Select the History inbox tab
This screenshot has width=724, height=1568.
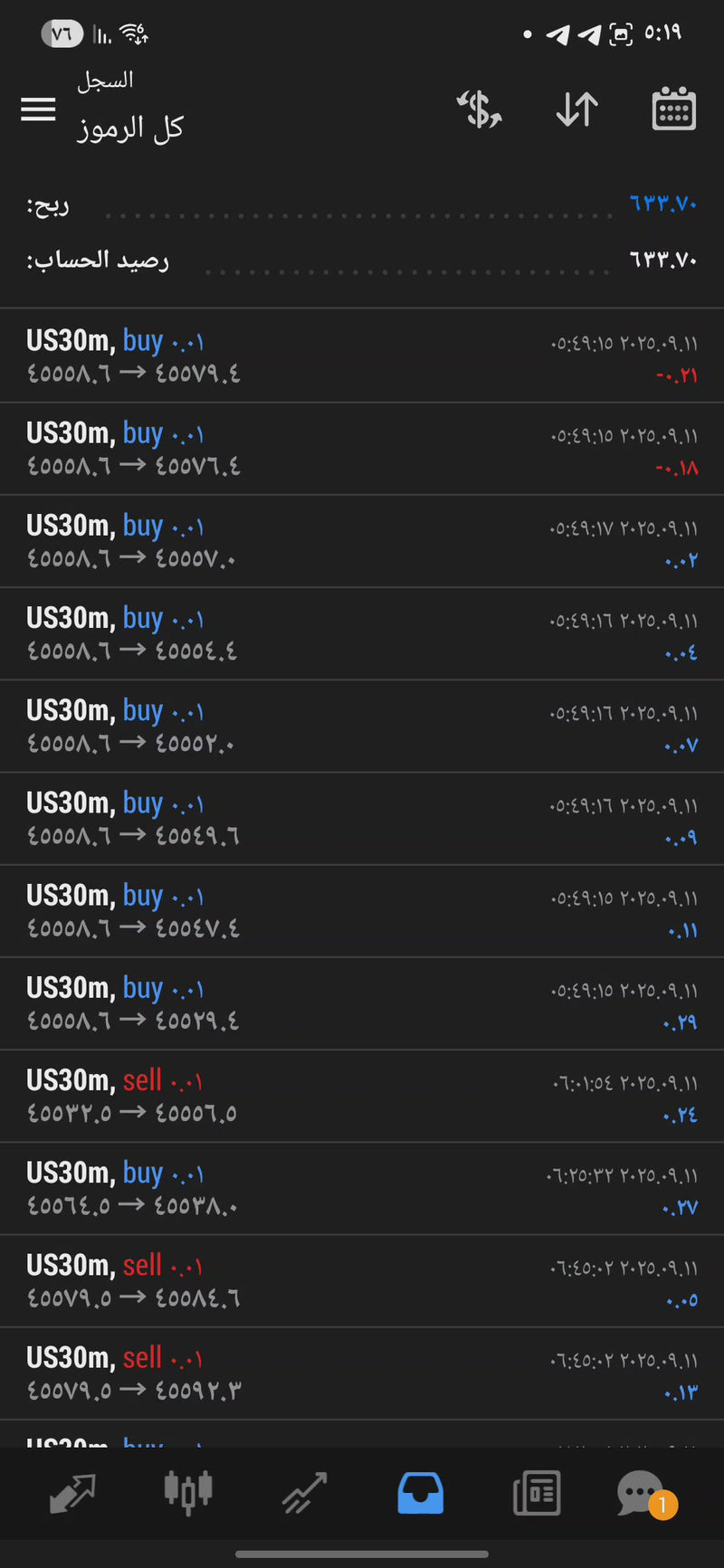420,1493
